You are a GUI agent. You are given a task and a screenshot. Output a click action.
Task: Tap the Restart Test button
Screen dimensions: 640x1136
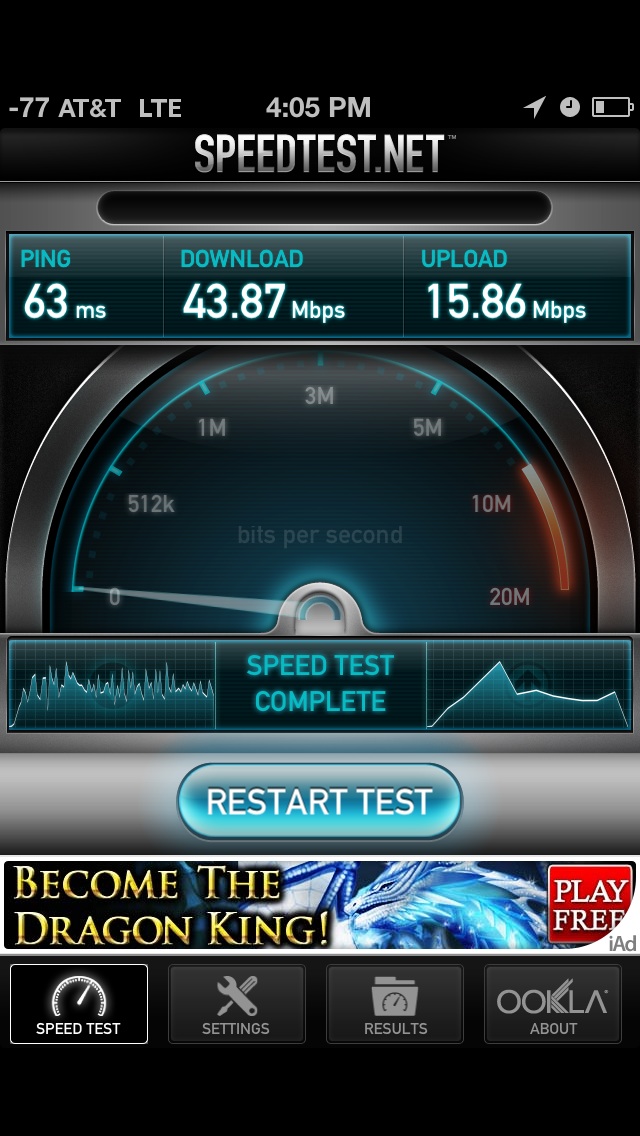point(320,801)
